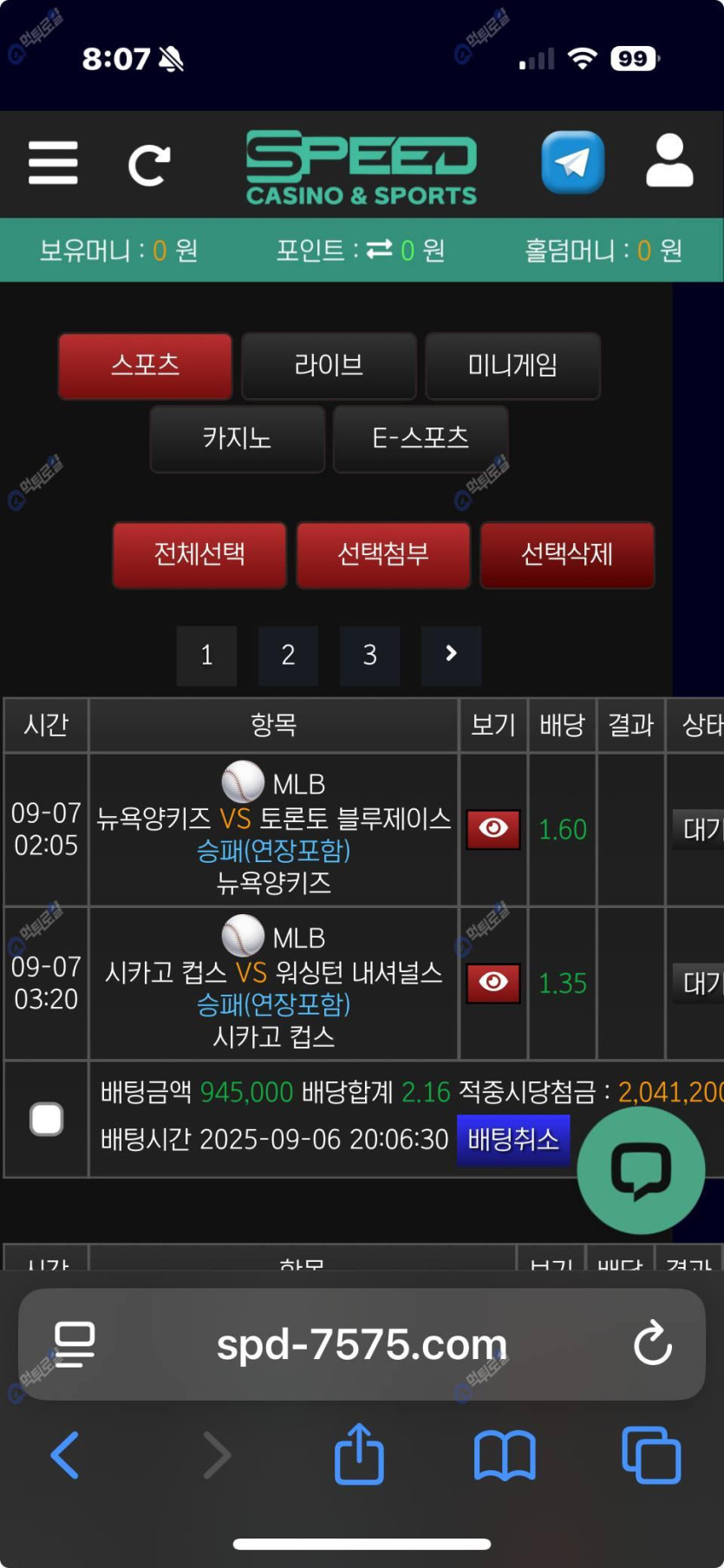Refresh the page with the reload icon
This screenshot has width=724, height=1568.
pyautogui.click(x=149, y=165)
